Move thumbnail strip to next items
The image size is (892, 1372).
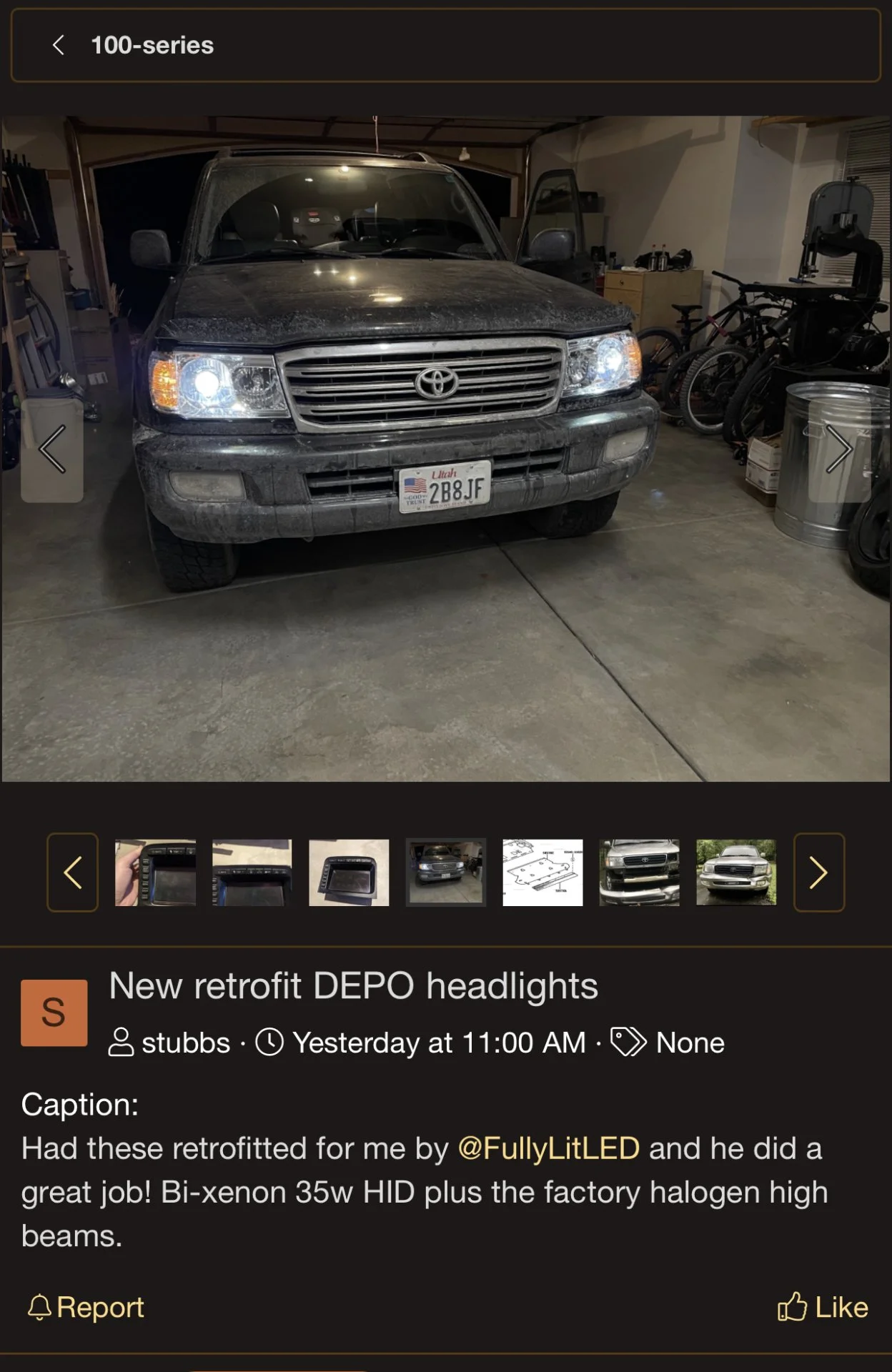tap(818, 873)
